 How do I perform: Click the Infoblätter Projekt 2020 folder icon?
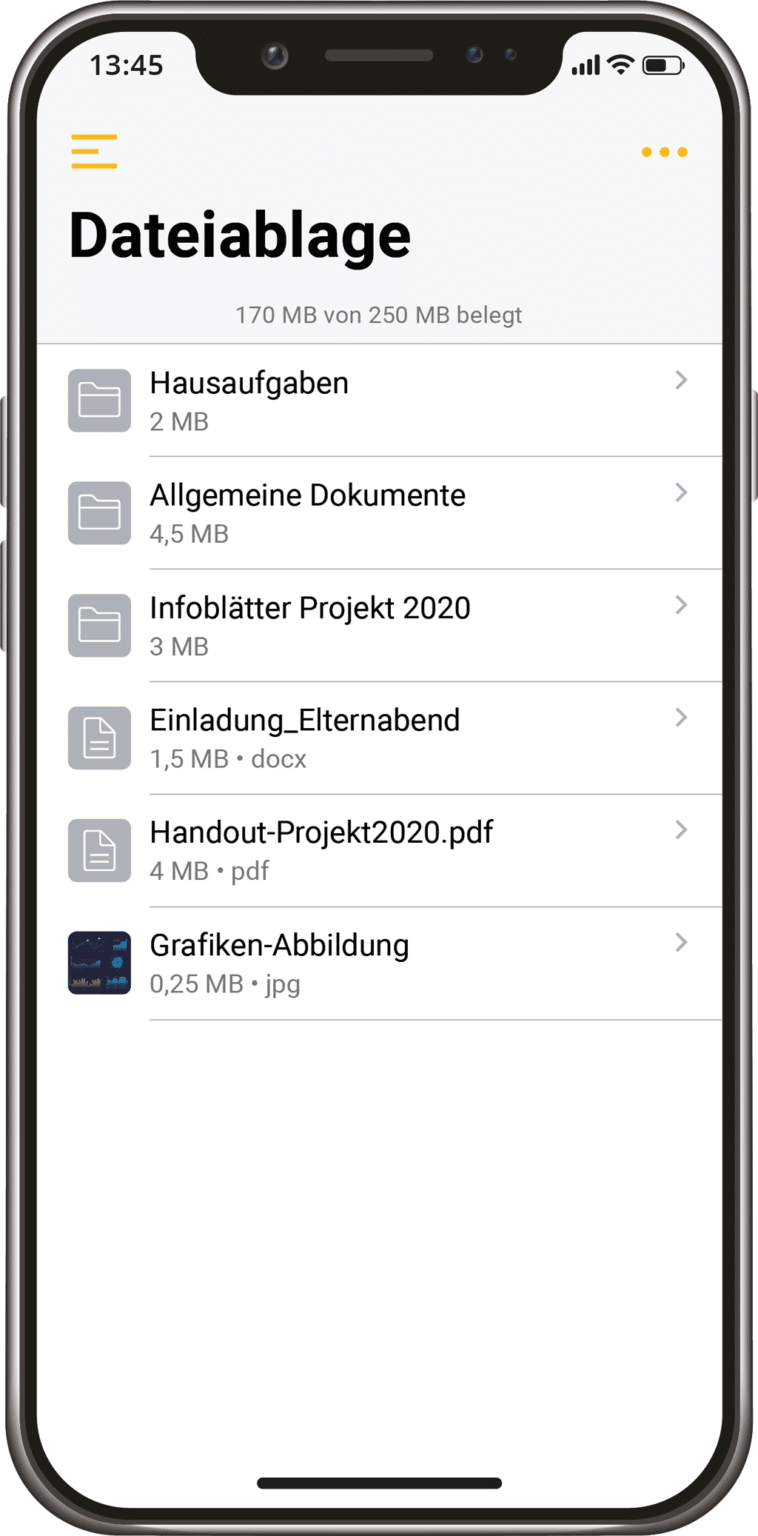tap(99, 625)
